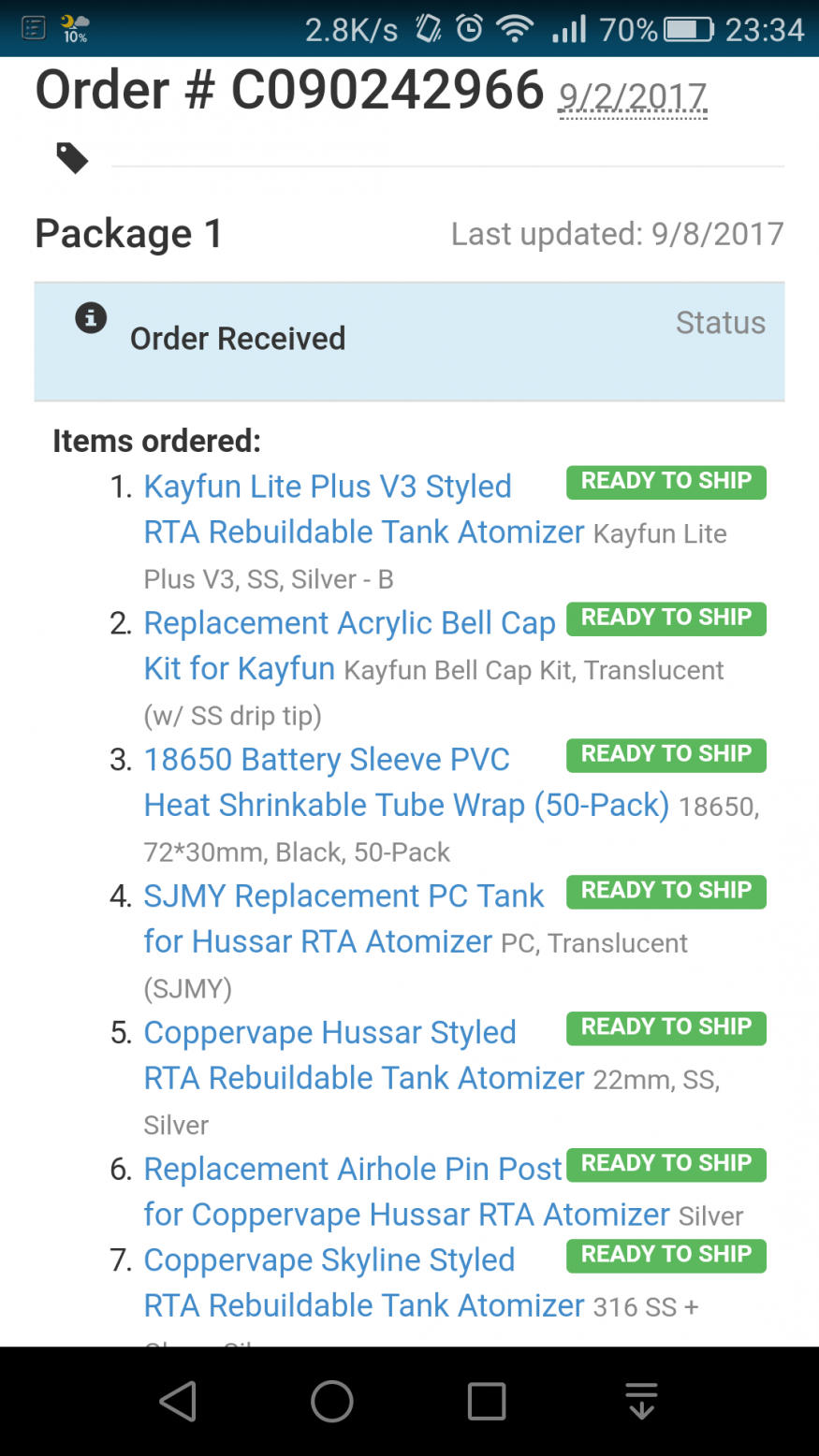Hide the navigation bar with the down arrow
Viewport: 819px width, 1456px height.
click(x=641, y=1402)
